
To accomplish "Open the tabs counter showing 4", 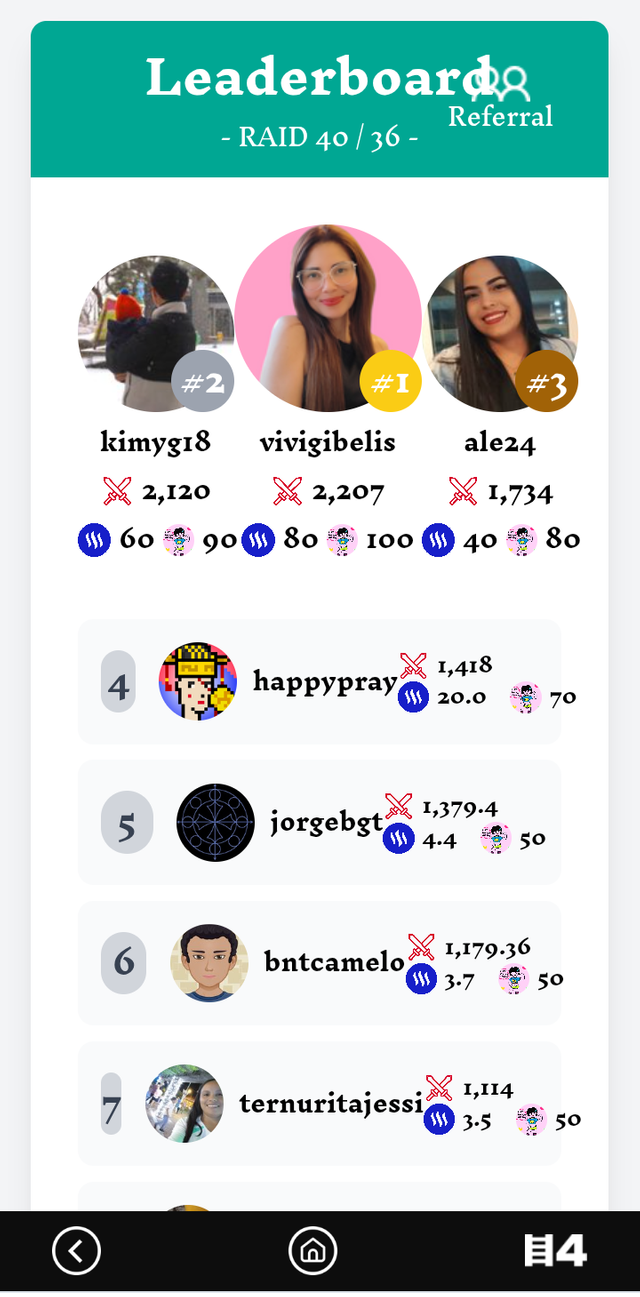I will point(555,1250).
